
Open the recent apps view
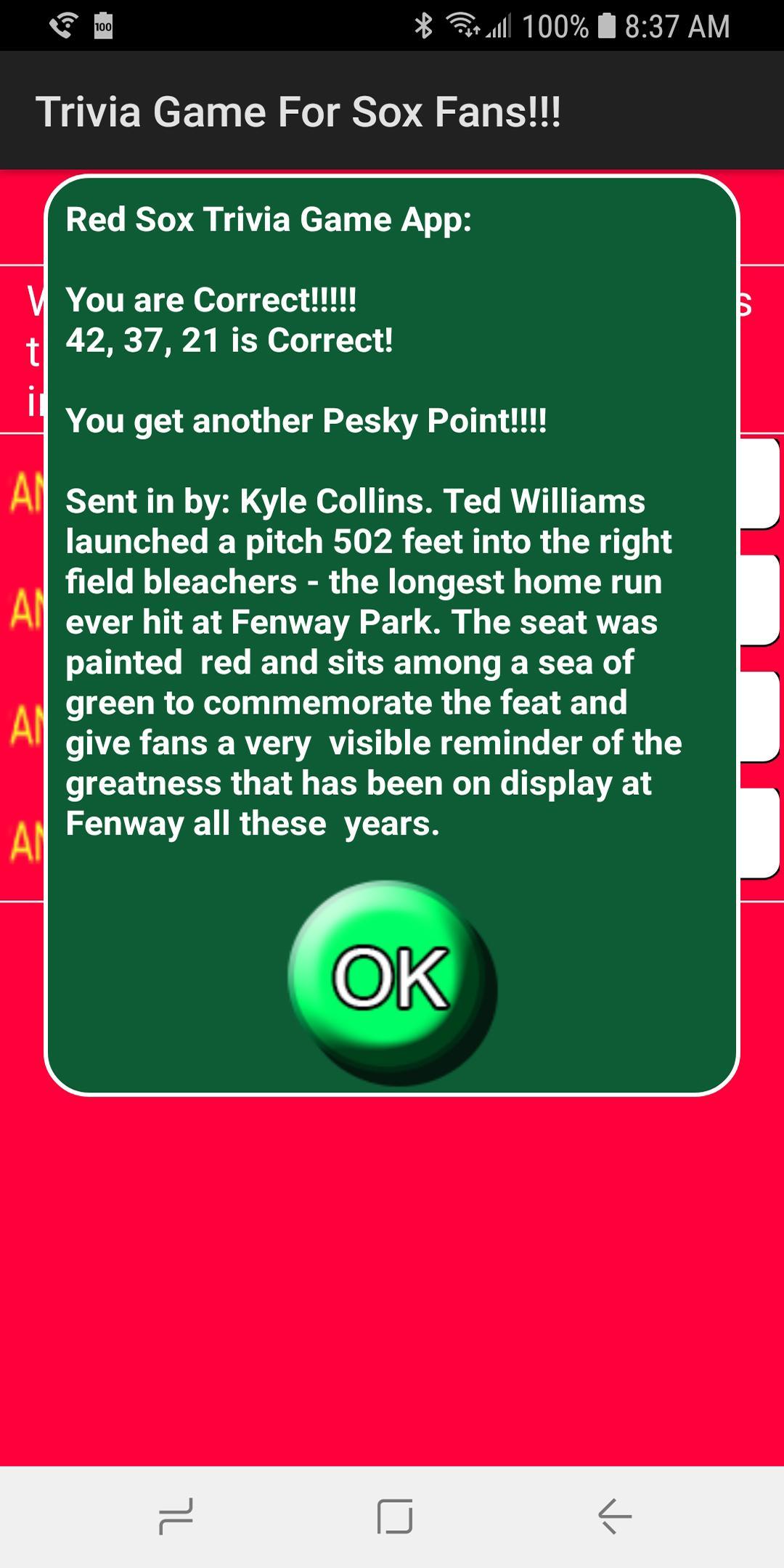click(176, 1516)
